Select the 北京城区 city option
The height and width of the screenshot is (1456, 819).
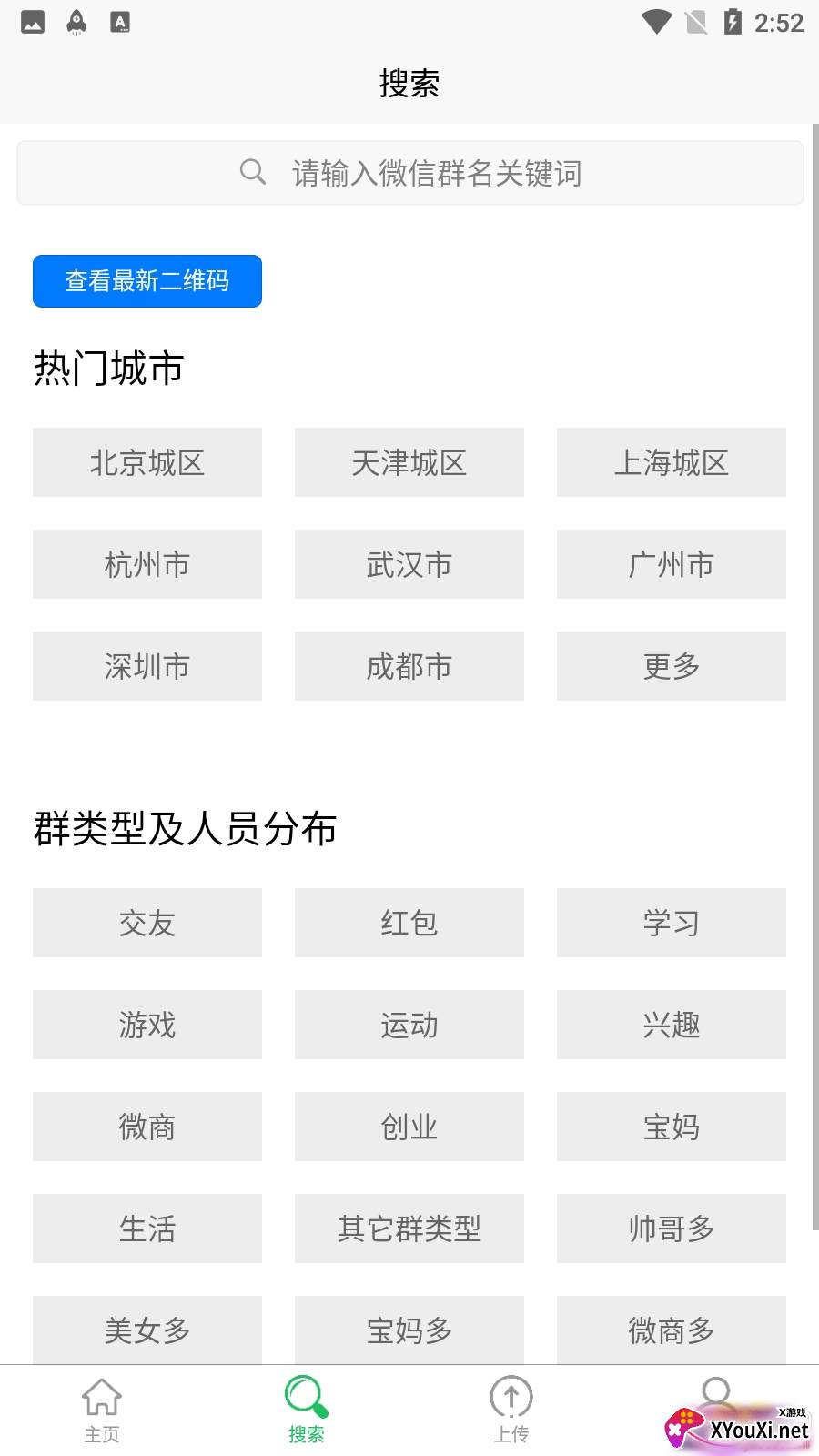pos(147,462)
